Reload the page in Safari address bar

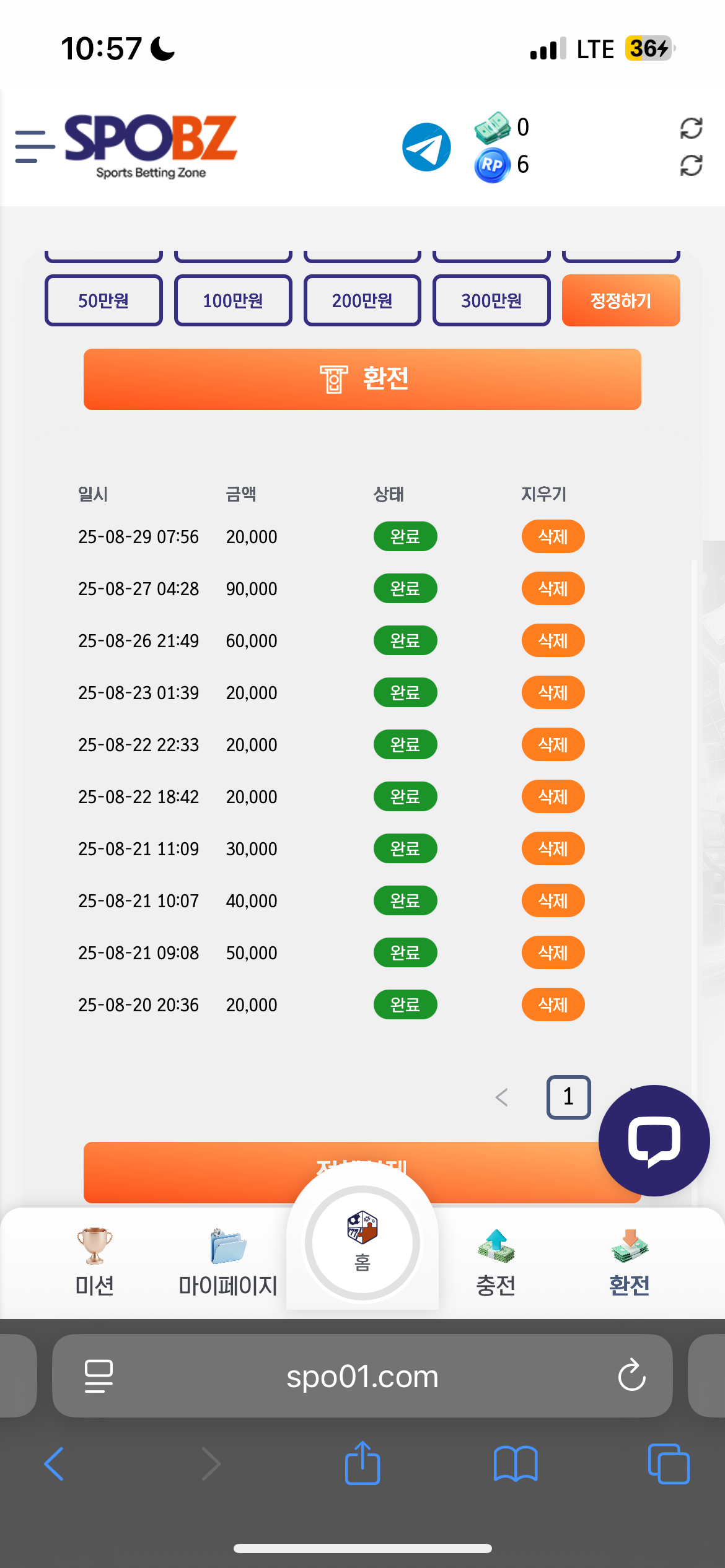coord(631,1375)
